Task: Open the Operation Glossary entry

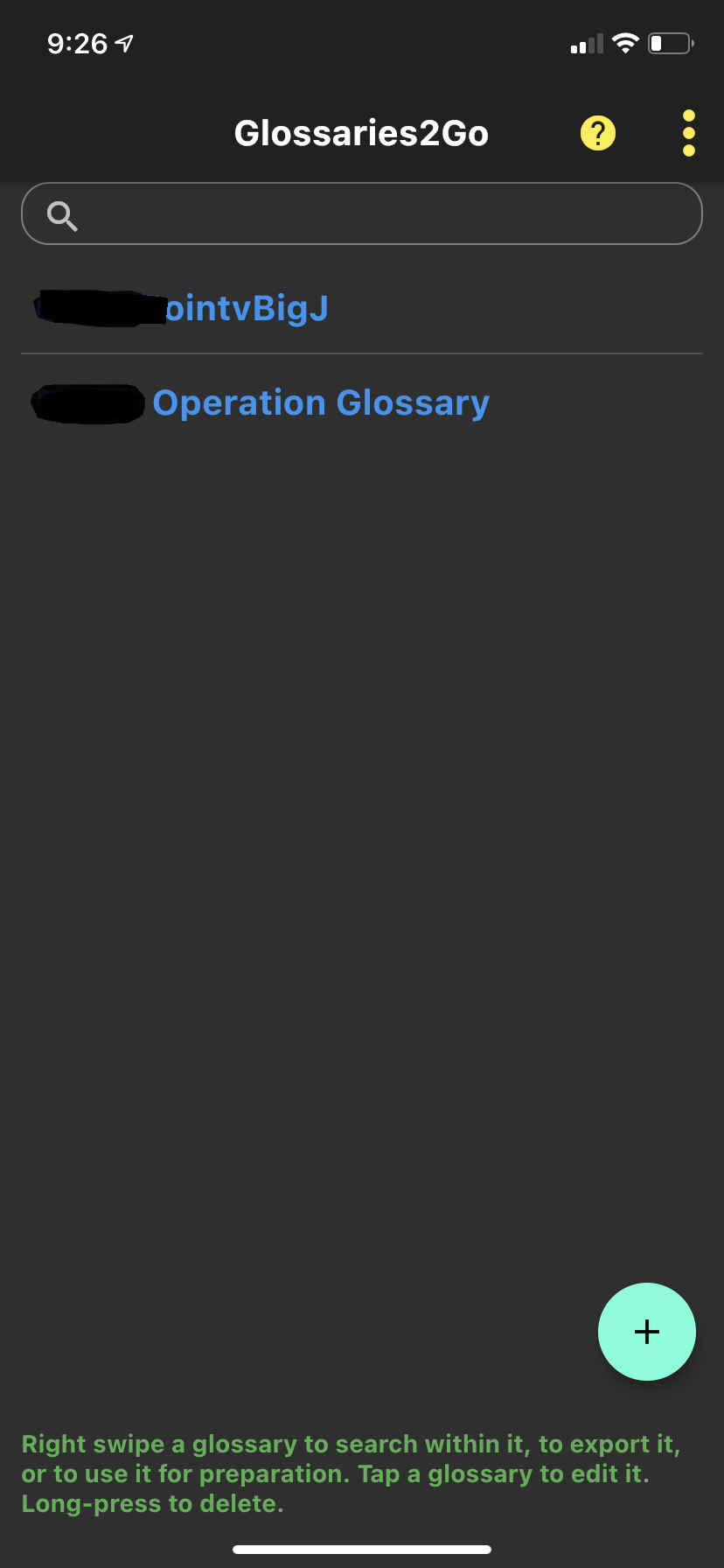Action: (x=320, y=402)
